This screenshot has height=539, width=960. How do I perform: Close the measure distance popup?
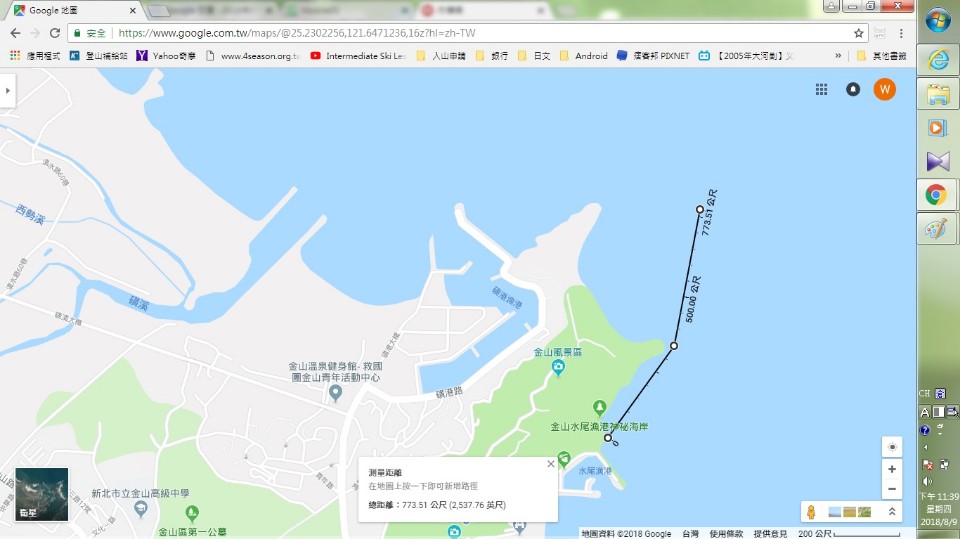(x=550, y=464)
